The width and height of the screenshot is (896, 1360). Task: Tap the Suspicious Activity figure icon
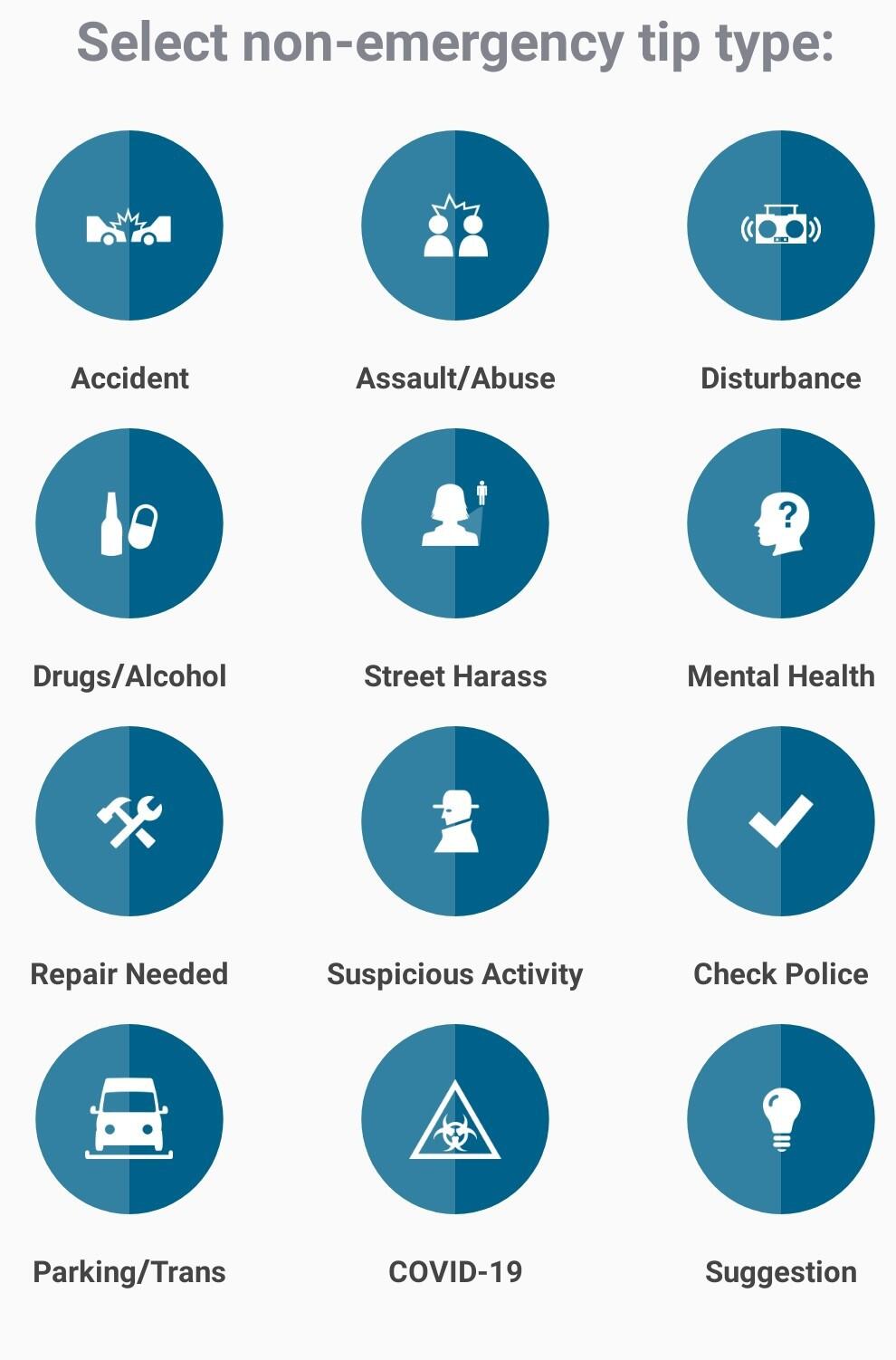(x=454, y=821)
